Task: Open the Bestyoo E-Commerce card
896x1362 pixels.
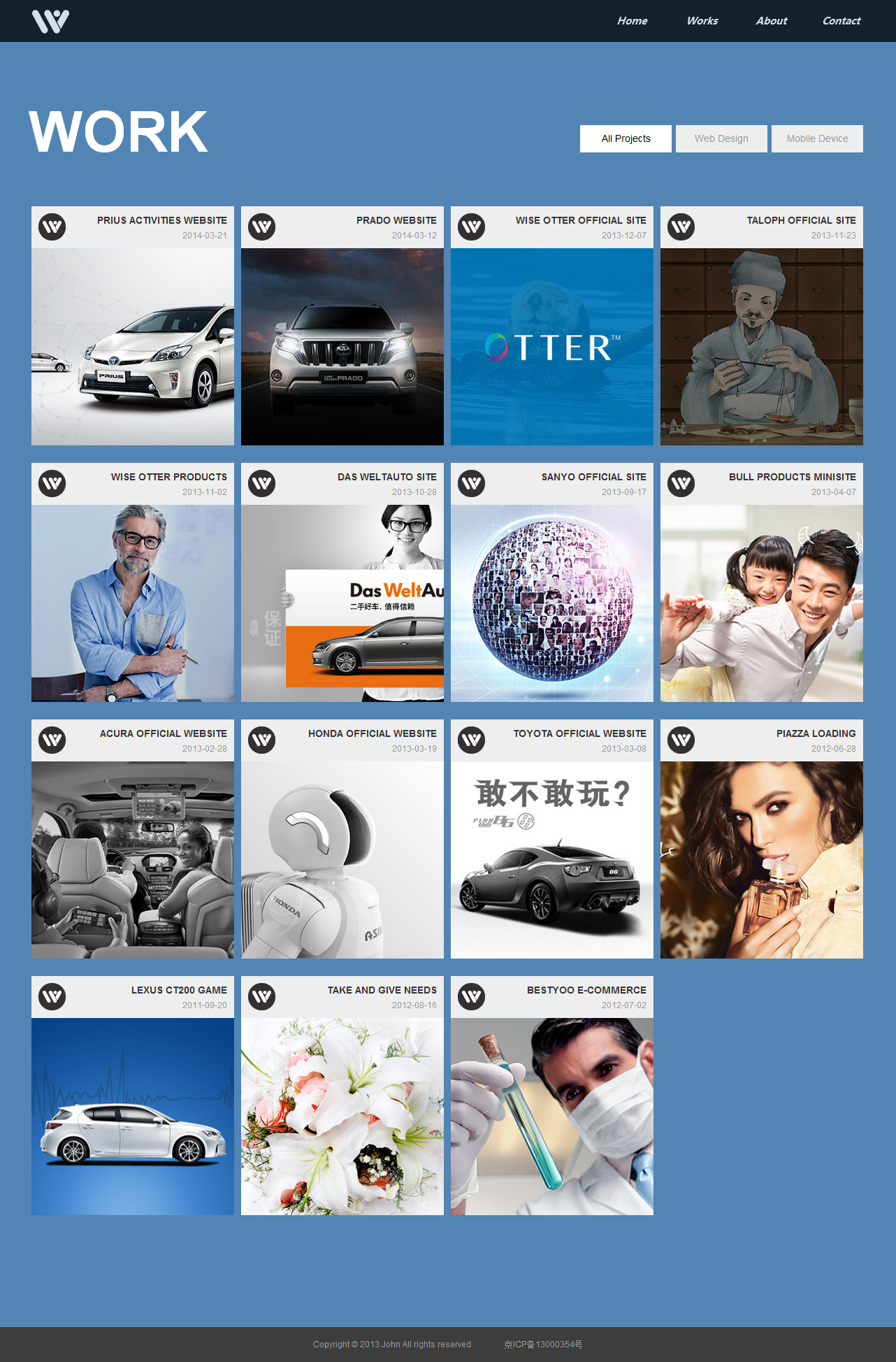Action: coord(552,1116)
